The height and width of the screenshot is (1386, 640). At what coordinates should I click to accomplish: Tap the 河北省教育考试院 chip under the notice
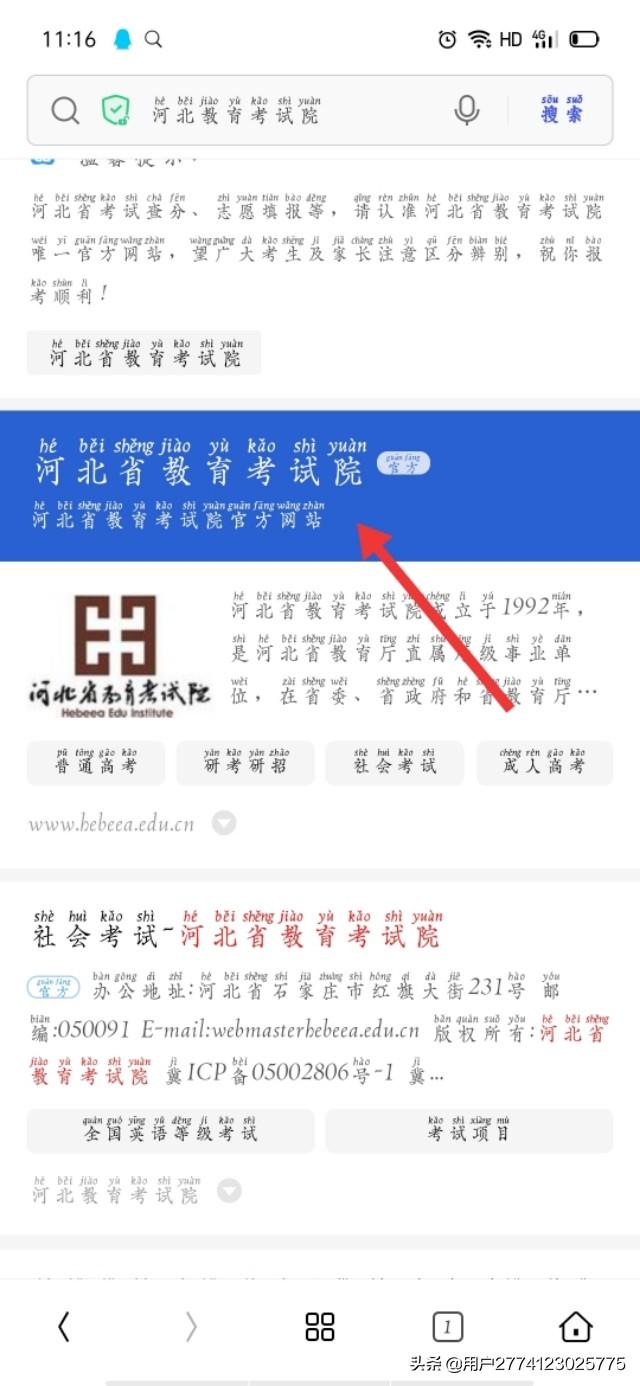[x=144, y=353]
